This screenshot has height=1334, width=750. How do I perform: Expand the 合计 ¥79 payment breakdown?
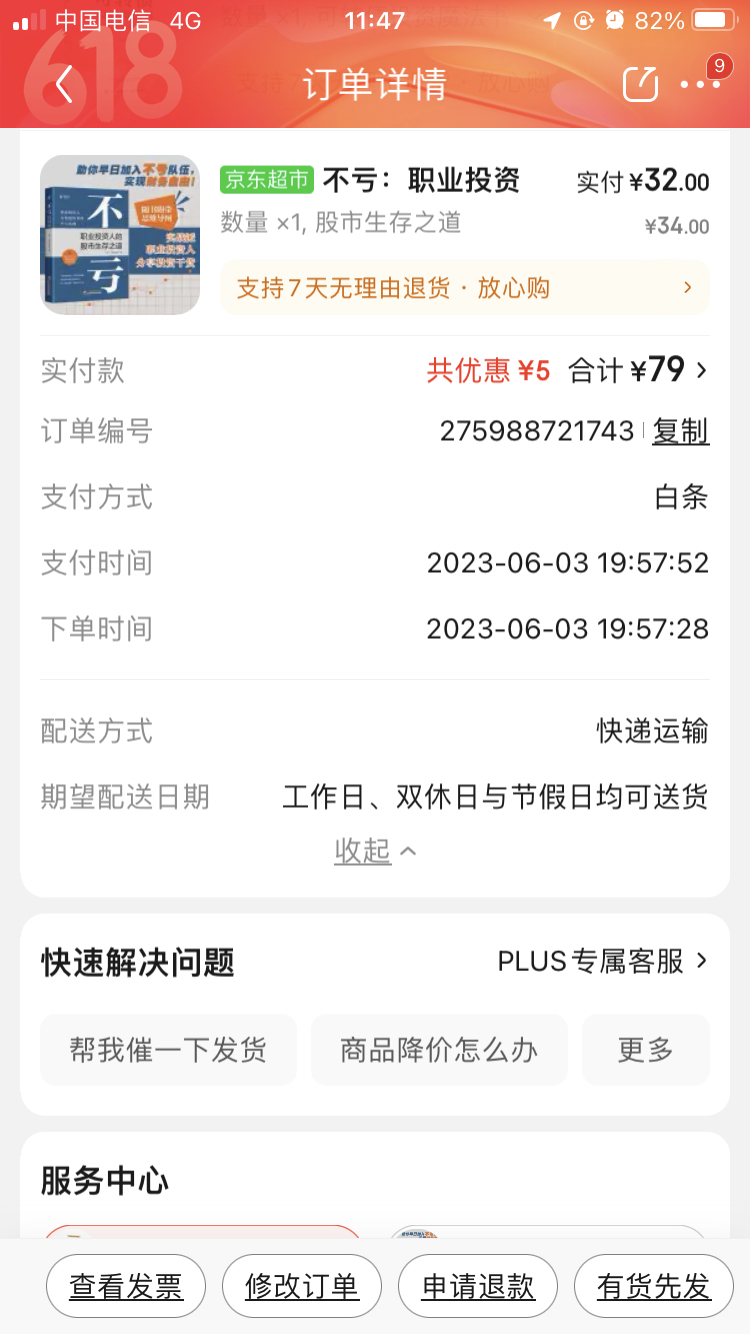tap(637, 371)
